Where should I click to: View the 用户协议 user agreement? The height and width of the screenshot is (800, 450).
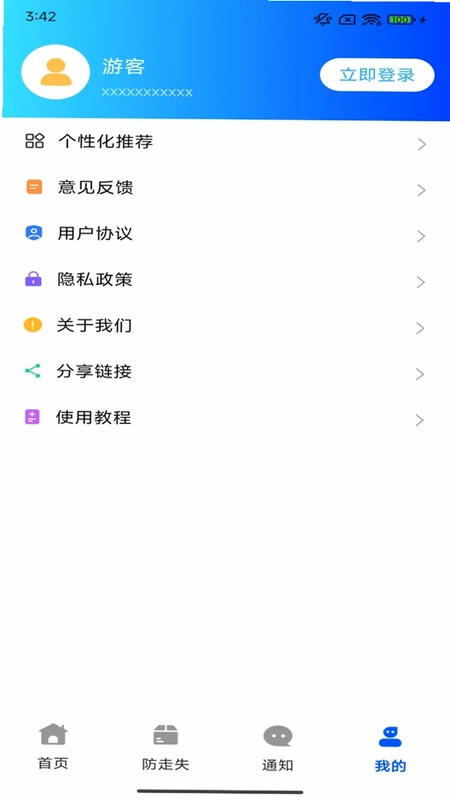[225, 234]
